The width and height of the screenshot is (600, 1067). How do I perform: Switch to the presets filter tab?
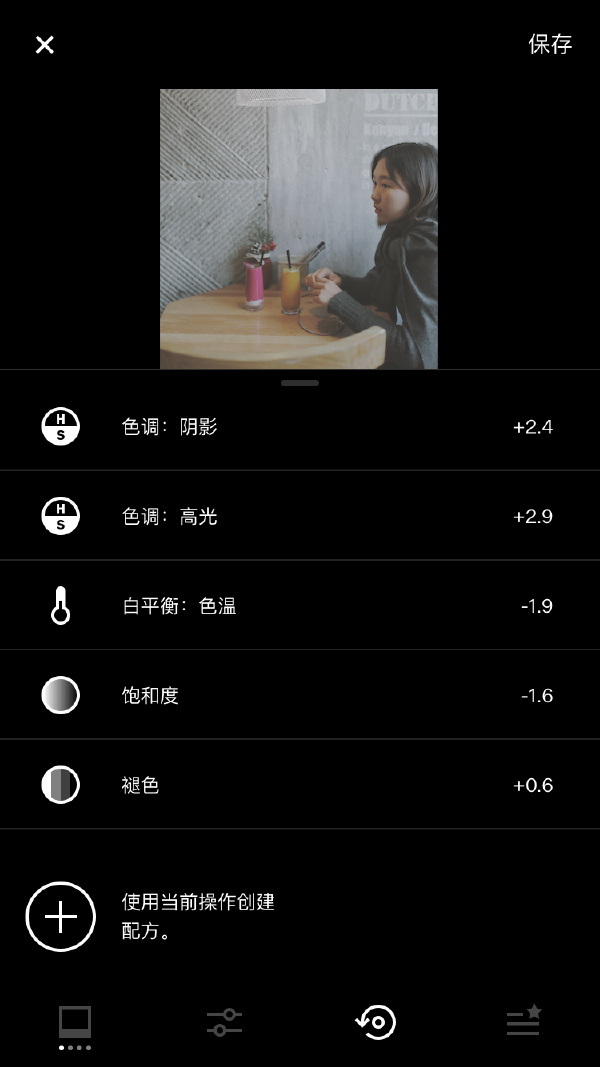coord(75,1022)
